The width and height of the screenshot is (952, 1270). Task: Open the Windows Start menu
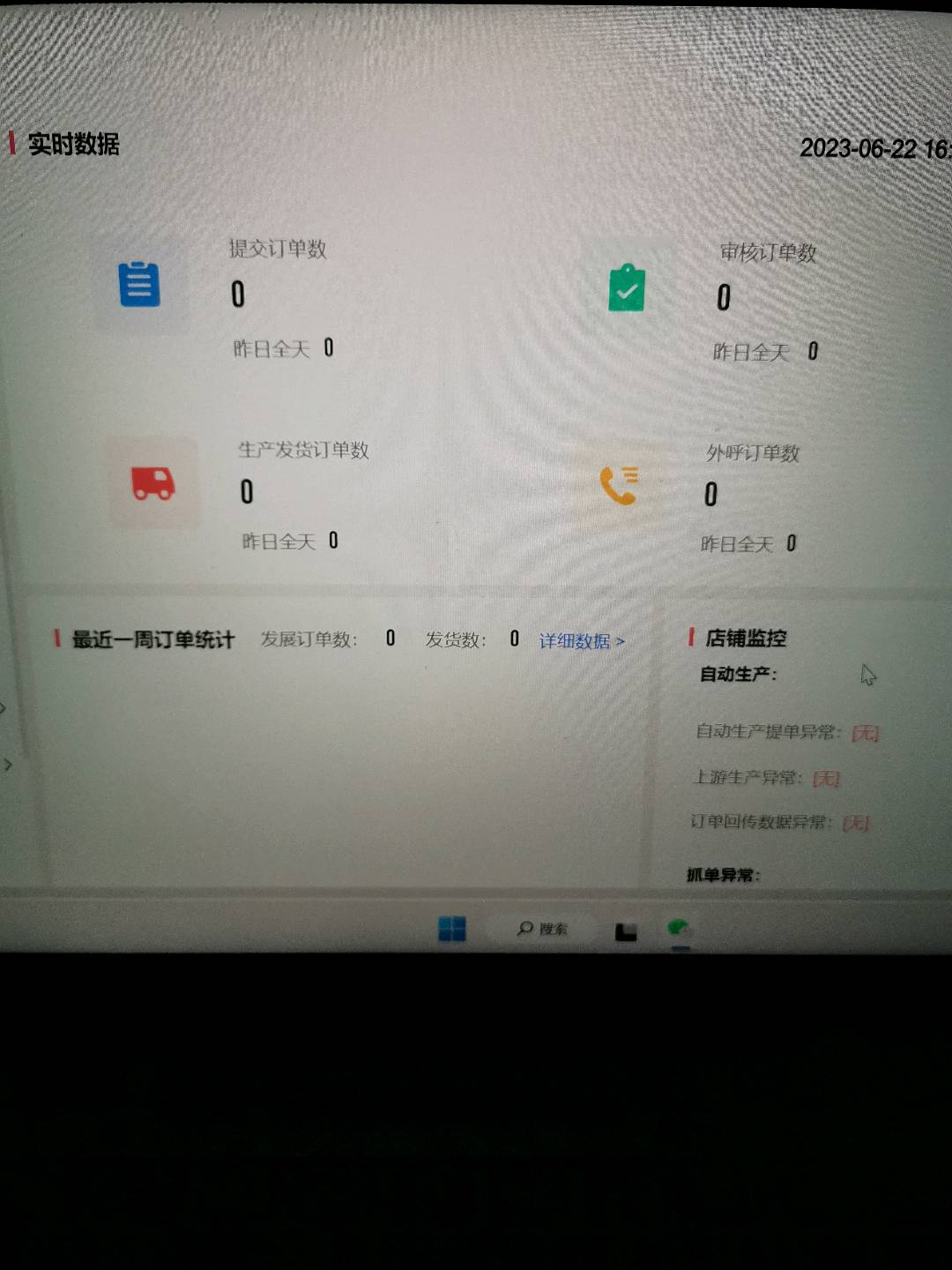[x=452, y=928]
